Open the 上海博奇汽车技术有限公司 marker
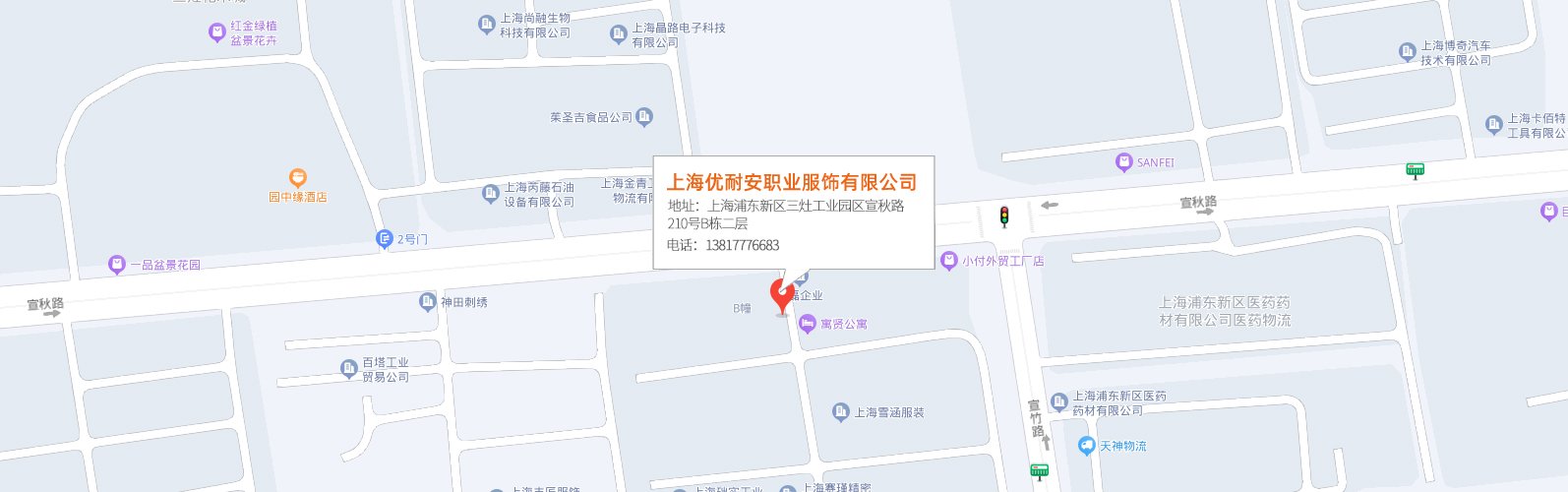 tap(1408, 52)
